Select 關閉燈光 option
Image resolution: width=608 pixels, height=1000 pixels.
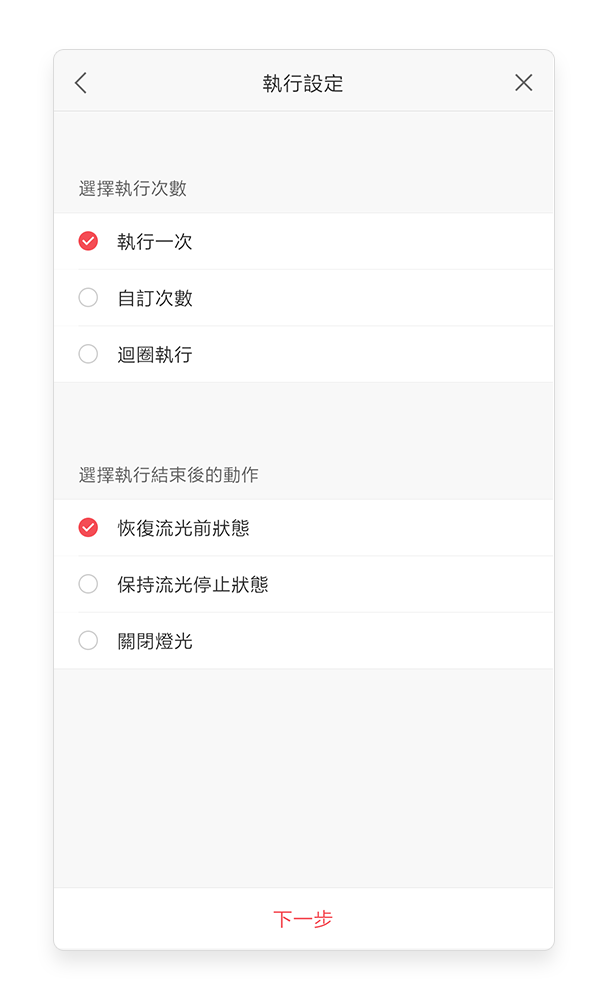[304, 640]
